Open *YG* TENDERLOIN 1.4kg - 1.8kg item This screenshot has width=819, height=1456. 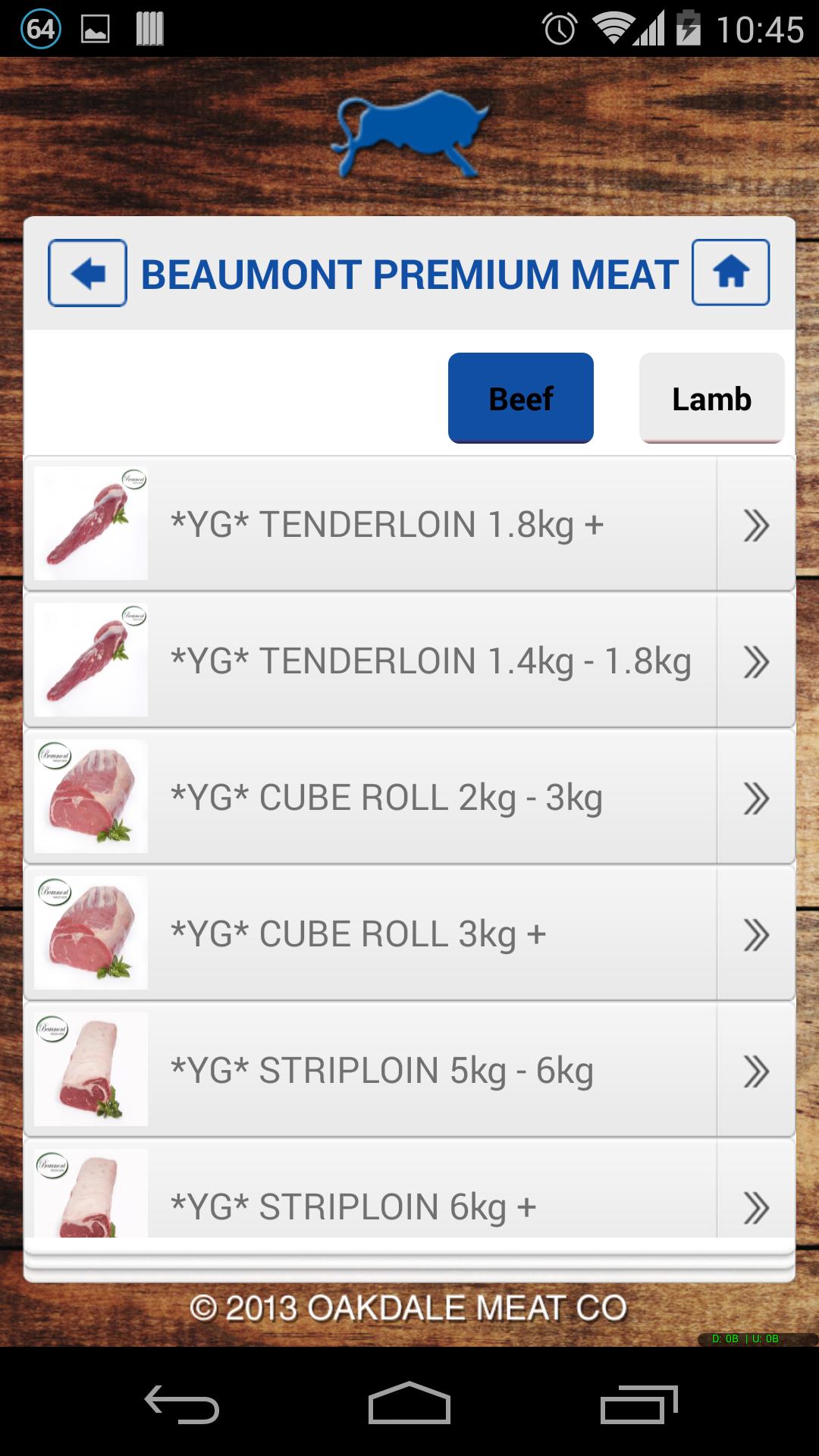[409, 661]
